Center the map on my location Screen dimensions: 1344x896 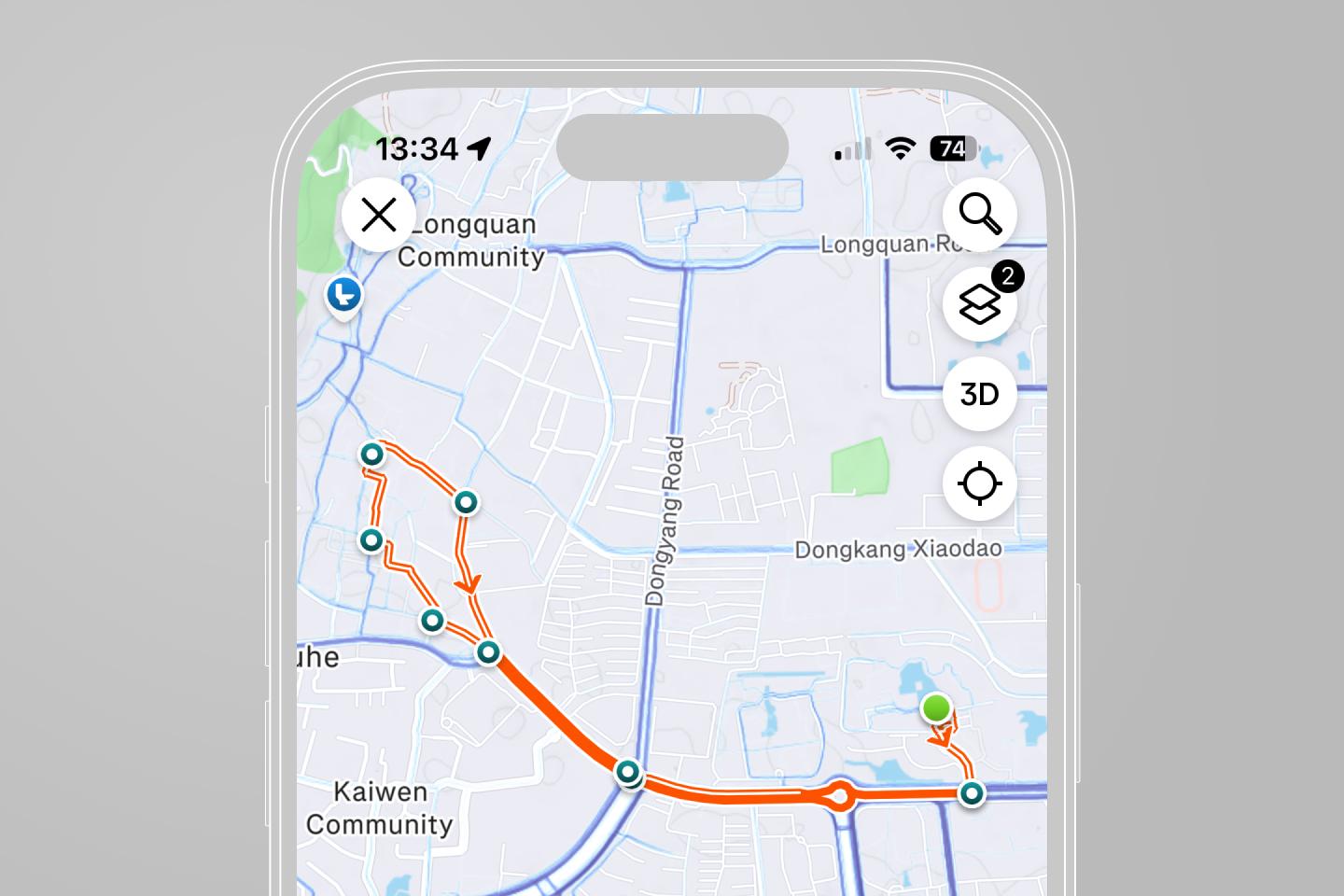tap(979, 484)
